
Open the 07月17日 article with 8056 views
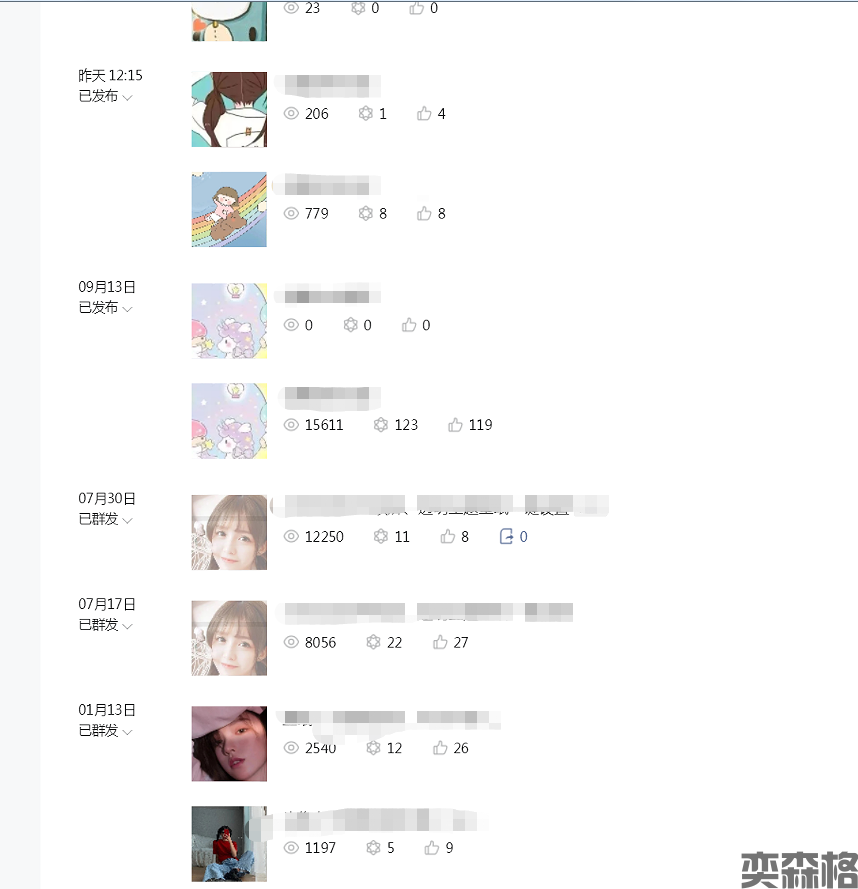tap(229, 638)
